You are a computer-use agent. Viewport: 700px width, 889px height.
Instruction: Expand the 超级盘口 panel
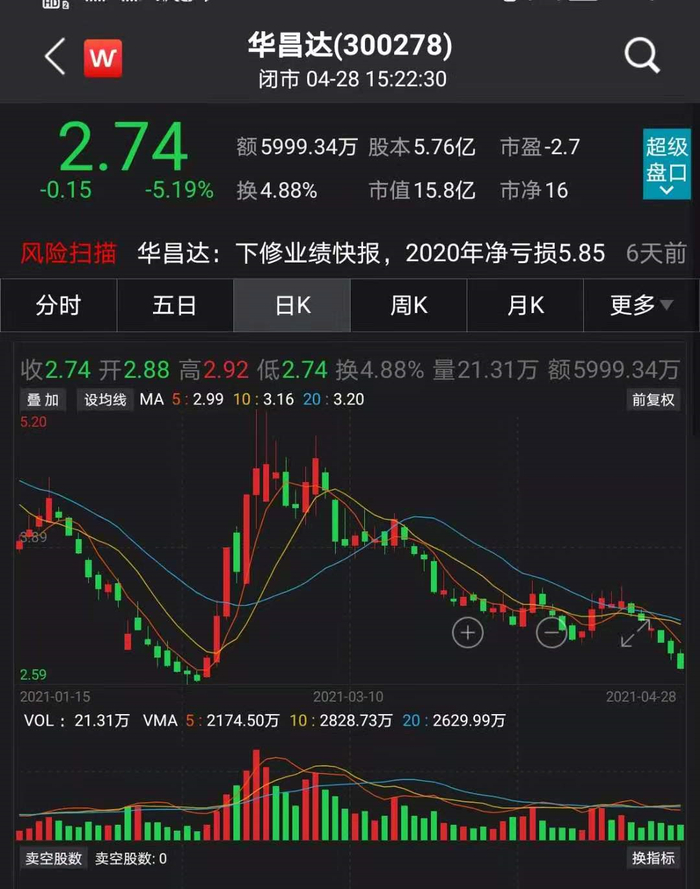666,165
